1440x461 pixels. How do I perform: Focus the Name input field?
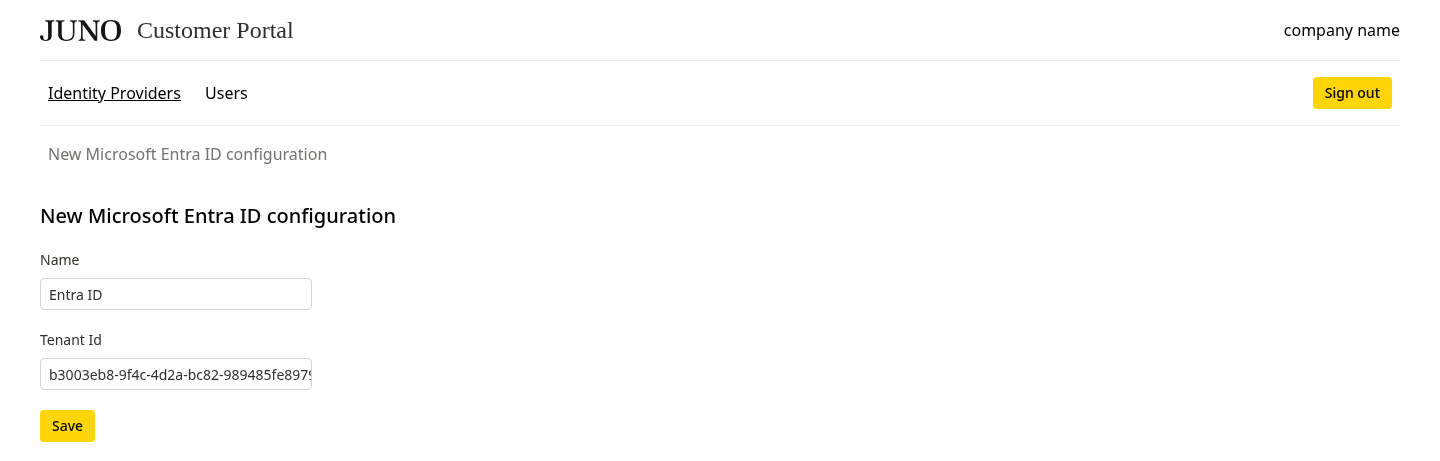point(176,295)
